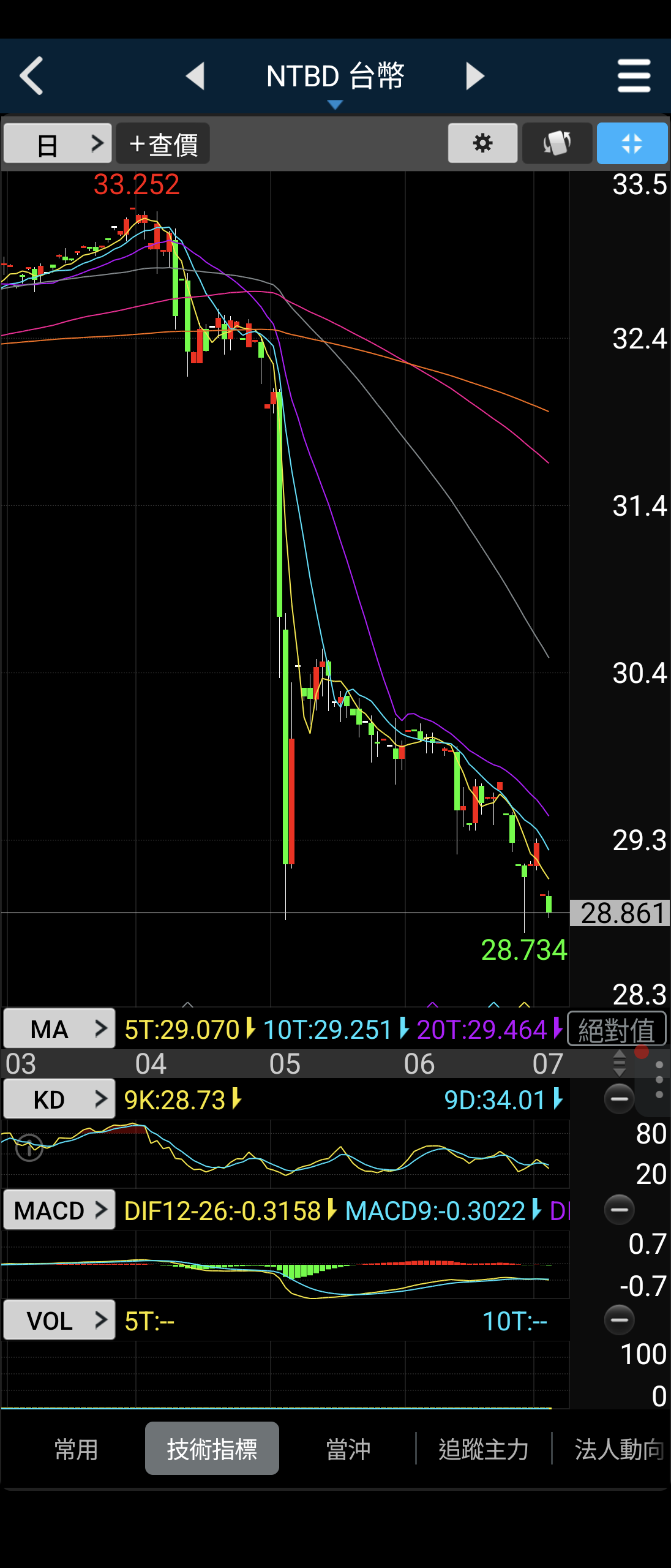
Task: Change the MACD indicator selector
Action: (59, 1210)
